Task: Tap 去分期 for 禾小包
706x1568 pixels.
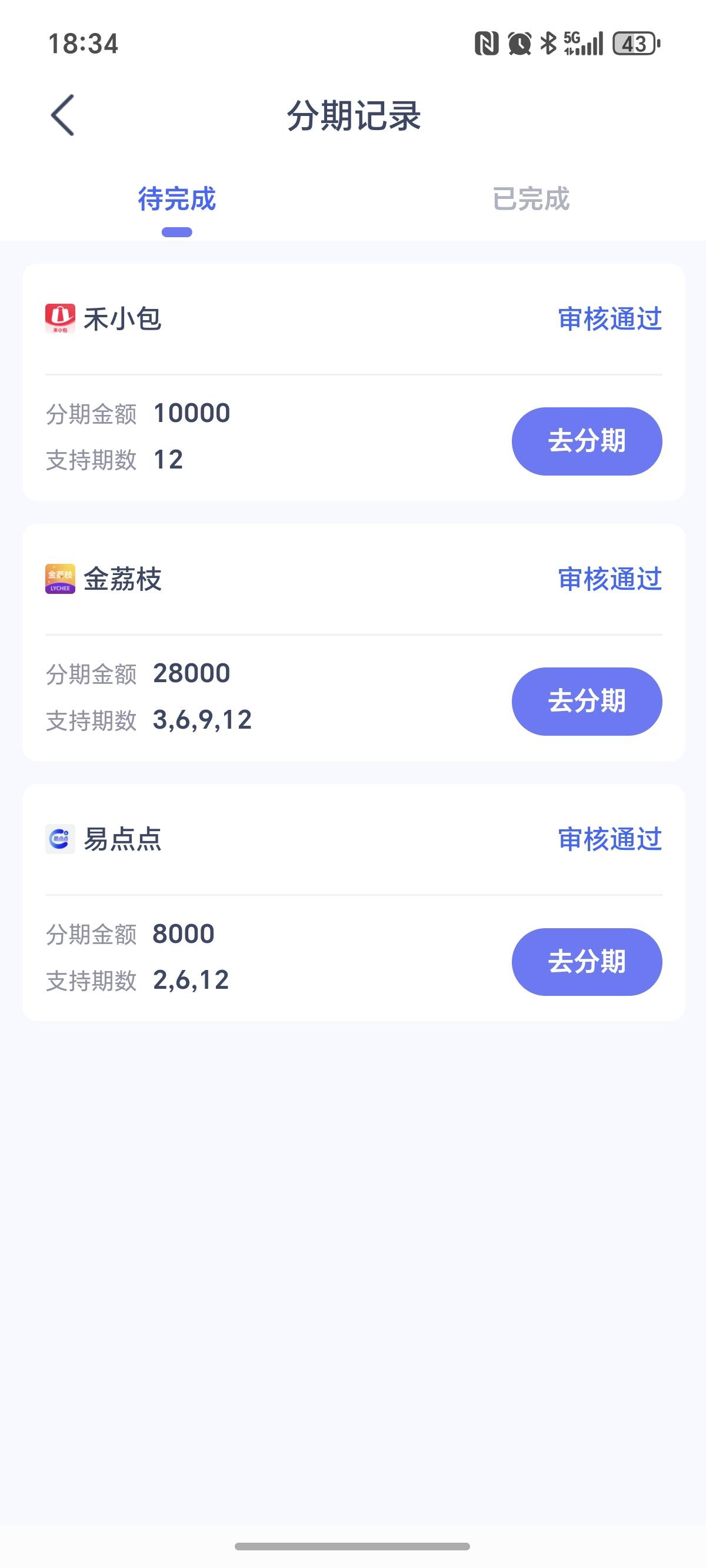Action: pyautogui.click(x=586, y=441)
